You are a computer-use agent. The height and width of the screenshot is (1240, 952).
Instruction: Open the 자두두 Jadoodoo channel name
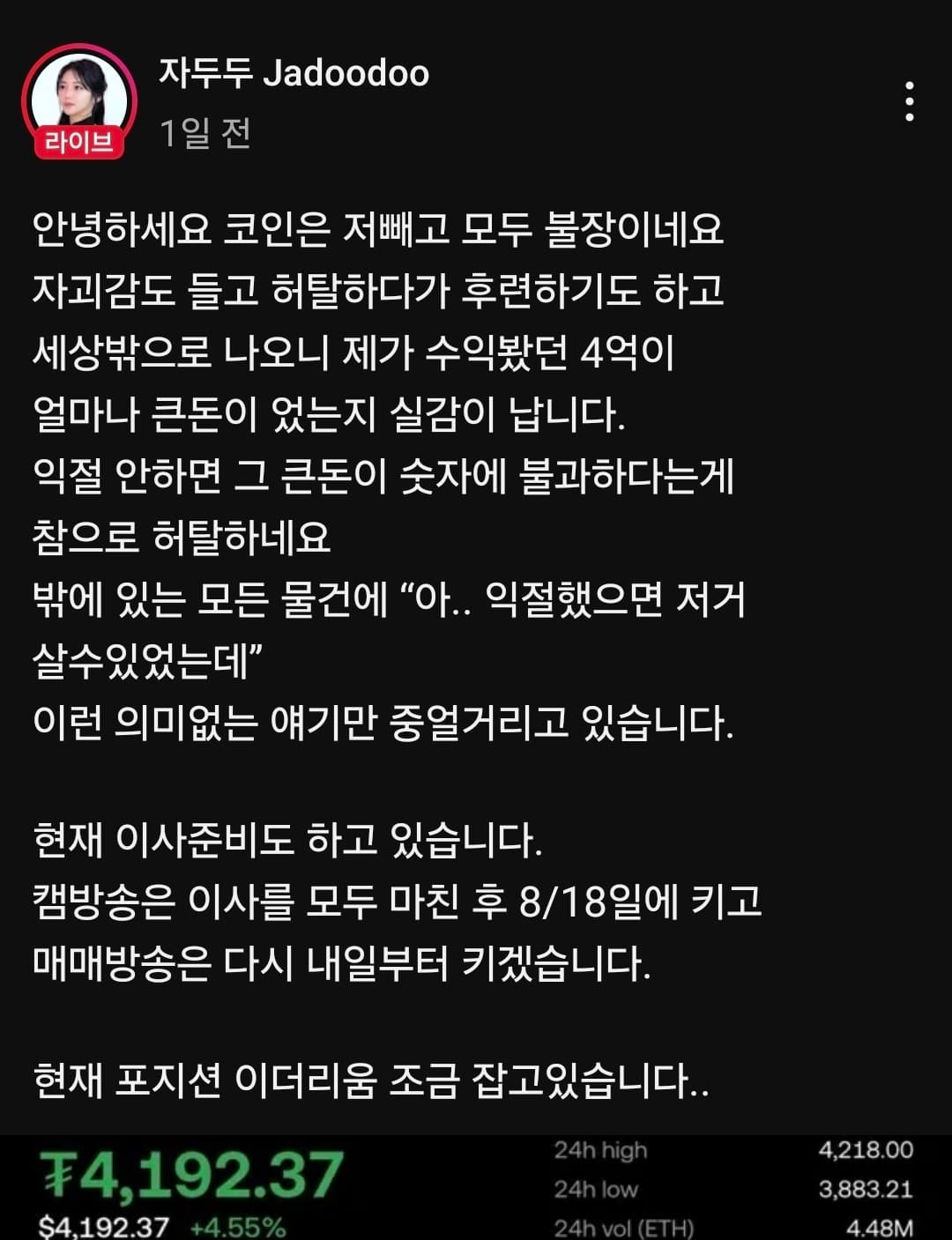coord(294,74)
